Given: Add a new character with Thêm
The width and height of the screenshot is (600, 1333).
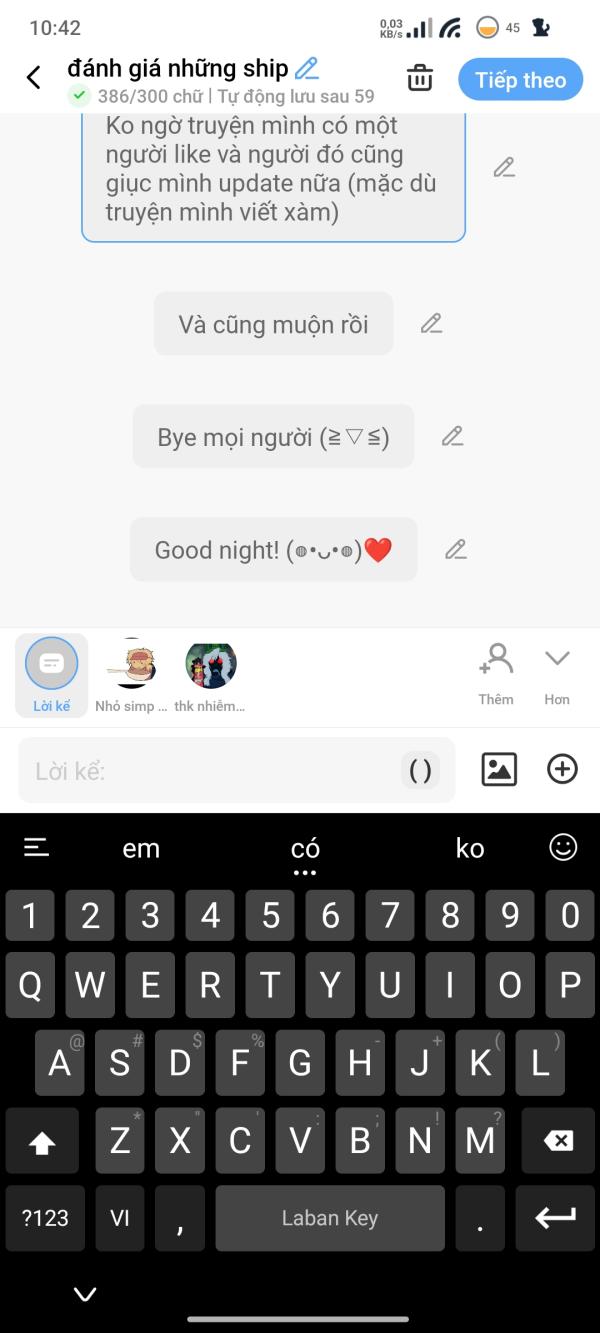Looking at the screenshot, I should tap(496, 675).
